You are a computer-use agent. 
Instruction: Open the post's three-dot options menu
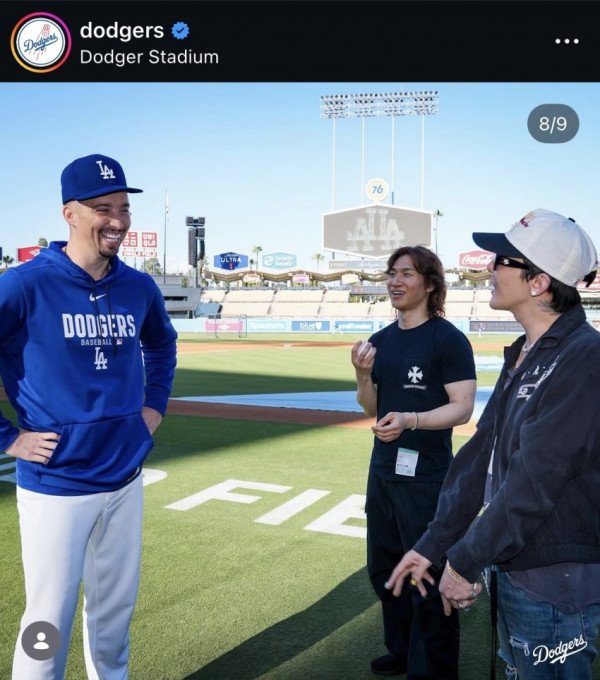pyautogui.click(x=566, y=41)
